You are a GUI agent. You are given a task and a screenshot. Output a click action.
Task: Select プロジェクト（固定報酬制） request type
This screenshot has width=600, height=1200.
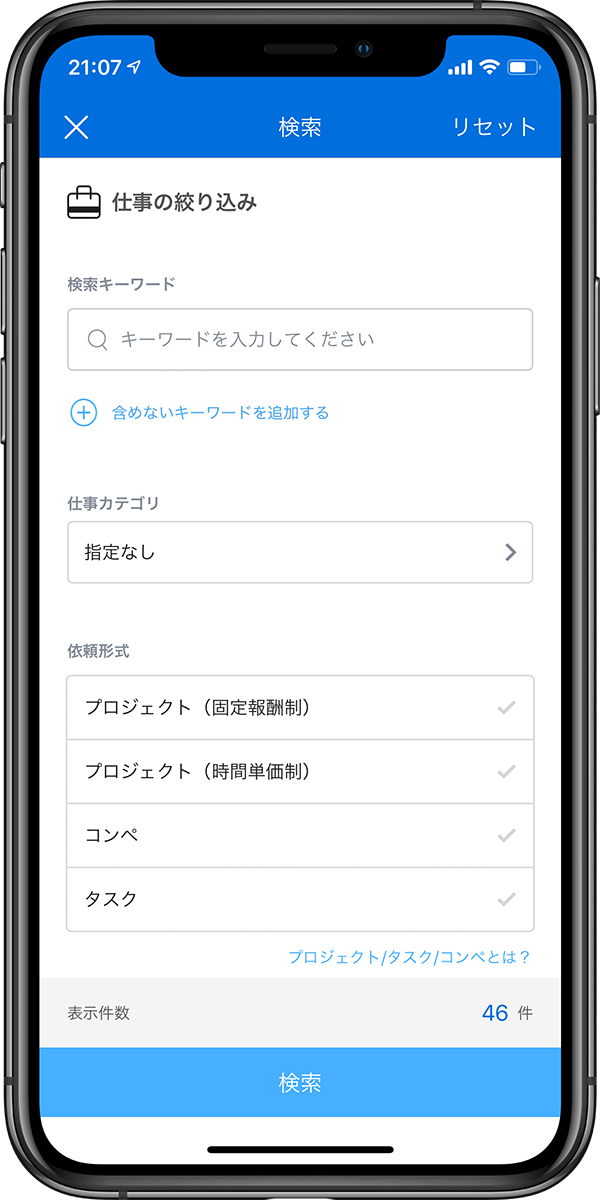click(x=300, y=708)
